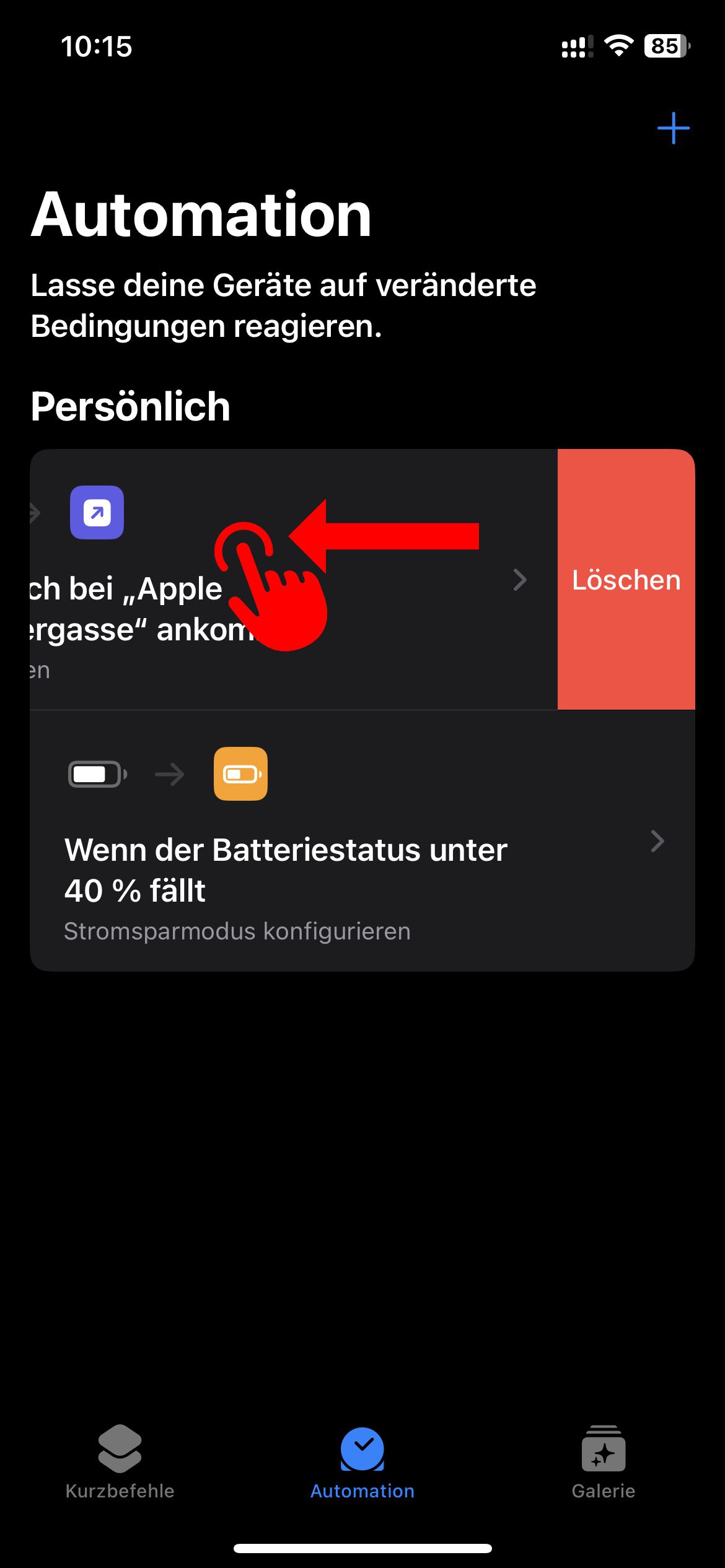Add a new automation with the plus icon
Viewport: 725px width, 1568px height.
click(673, 128)
